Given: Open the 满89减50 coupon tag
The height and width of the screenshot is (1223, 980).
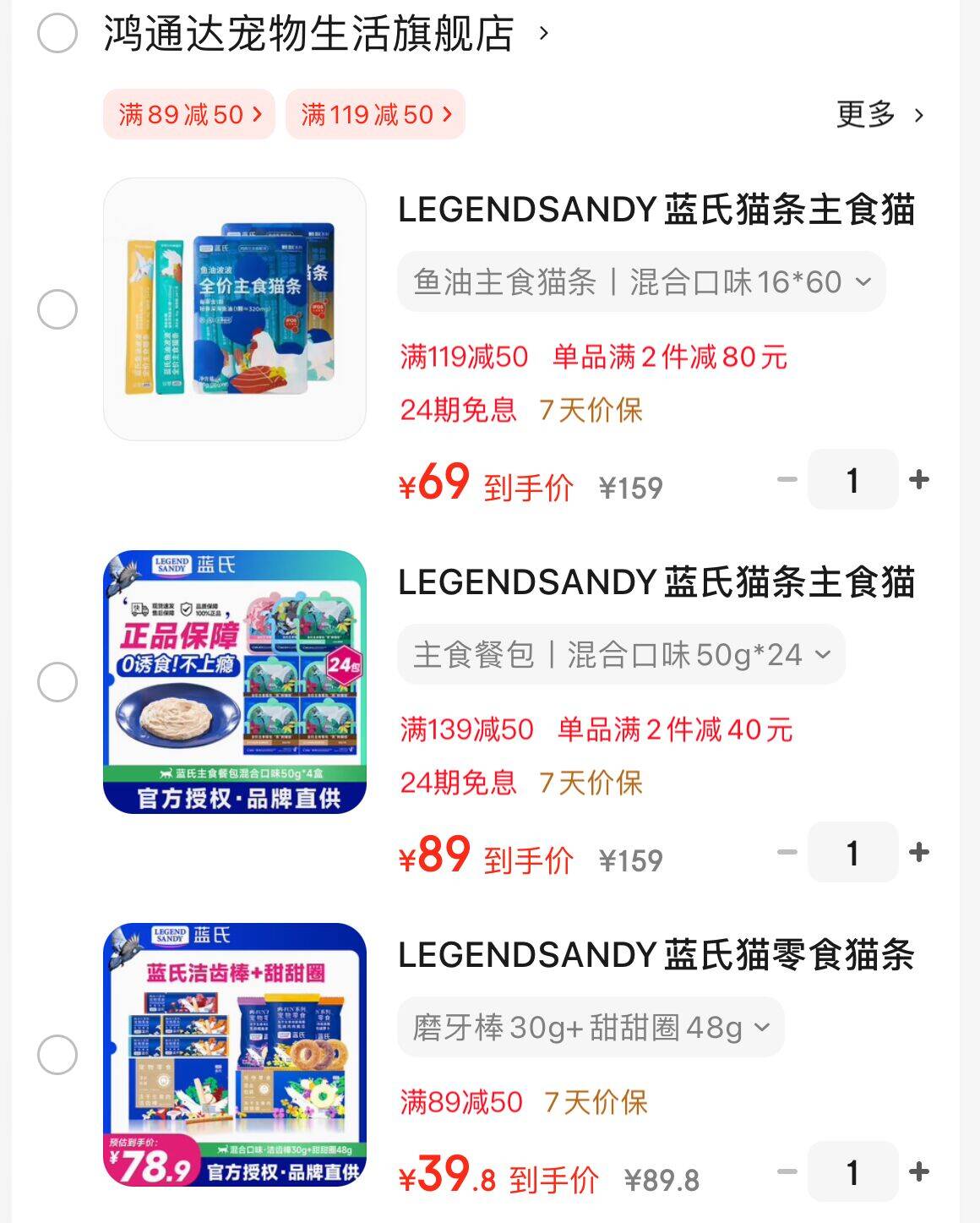Looking at the screenshot, I should (188, 115).
